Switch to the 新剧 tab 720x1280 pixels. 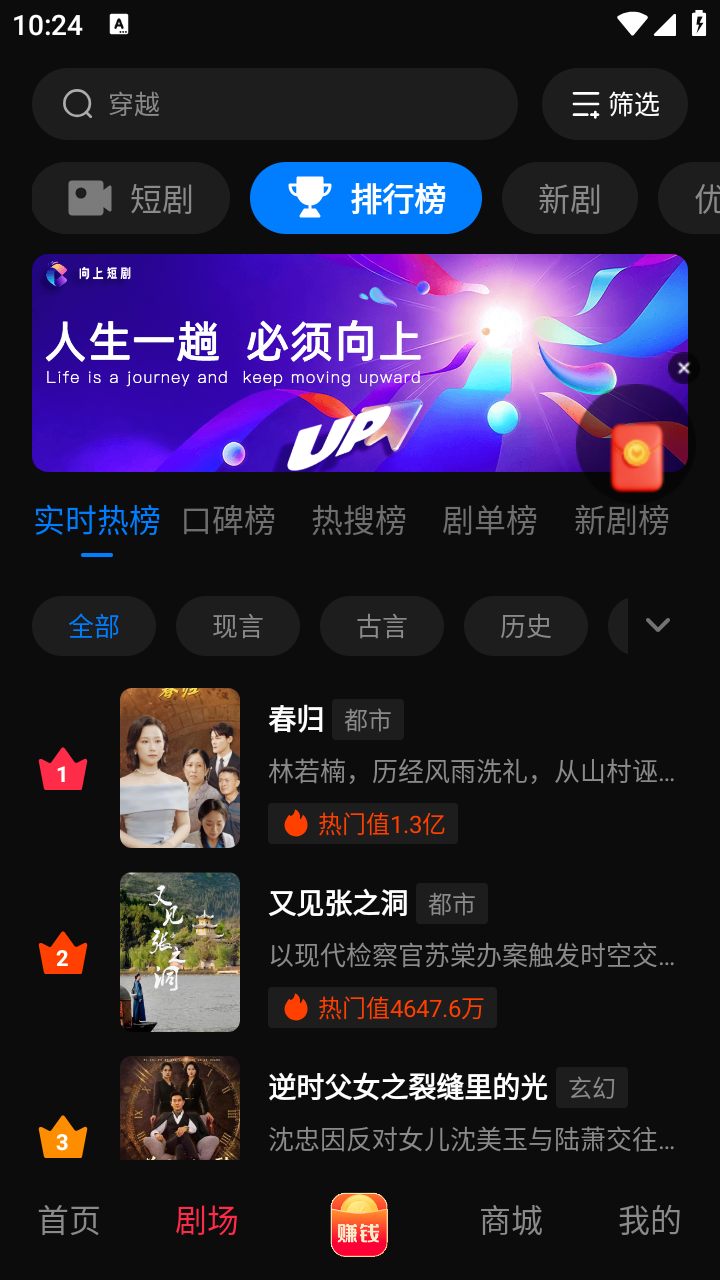[569, 198]
